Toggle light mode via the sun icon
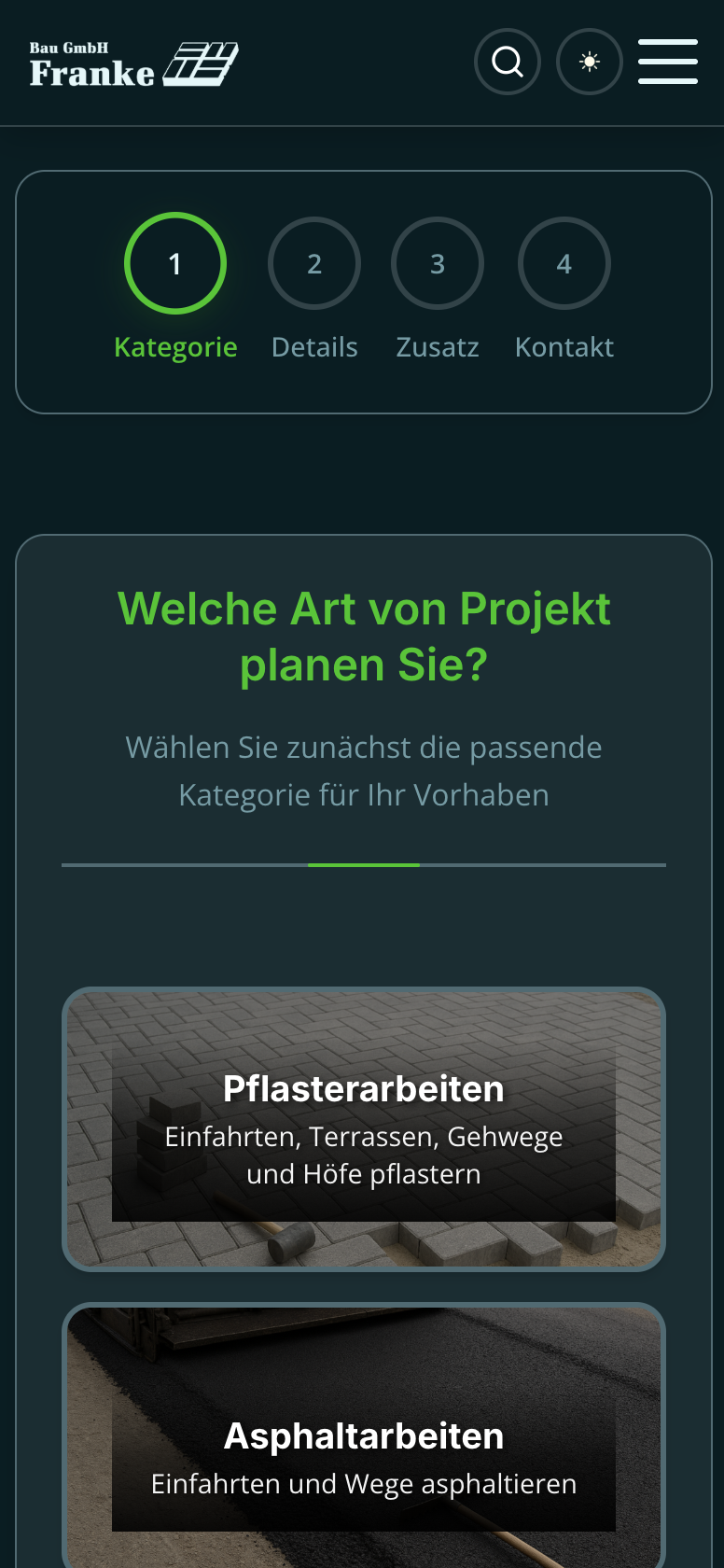724x1568 pixels. 590,62
